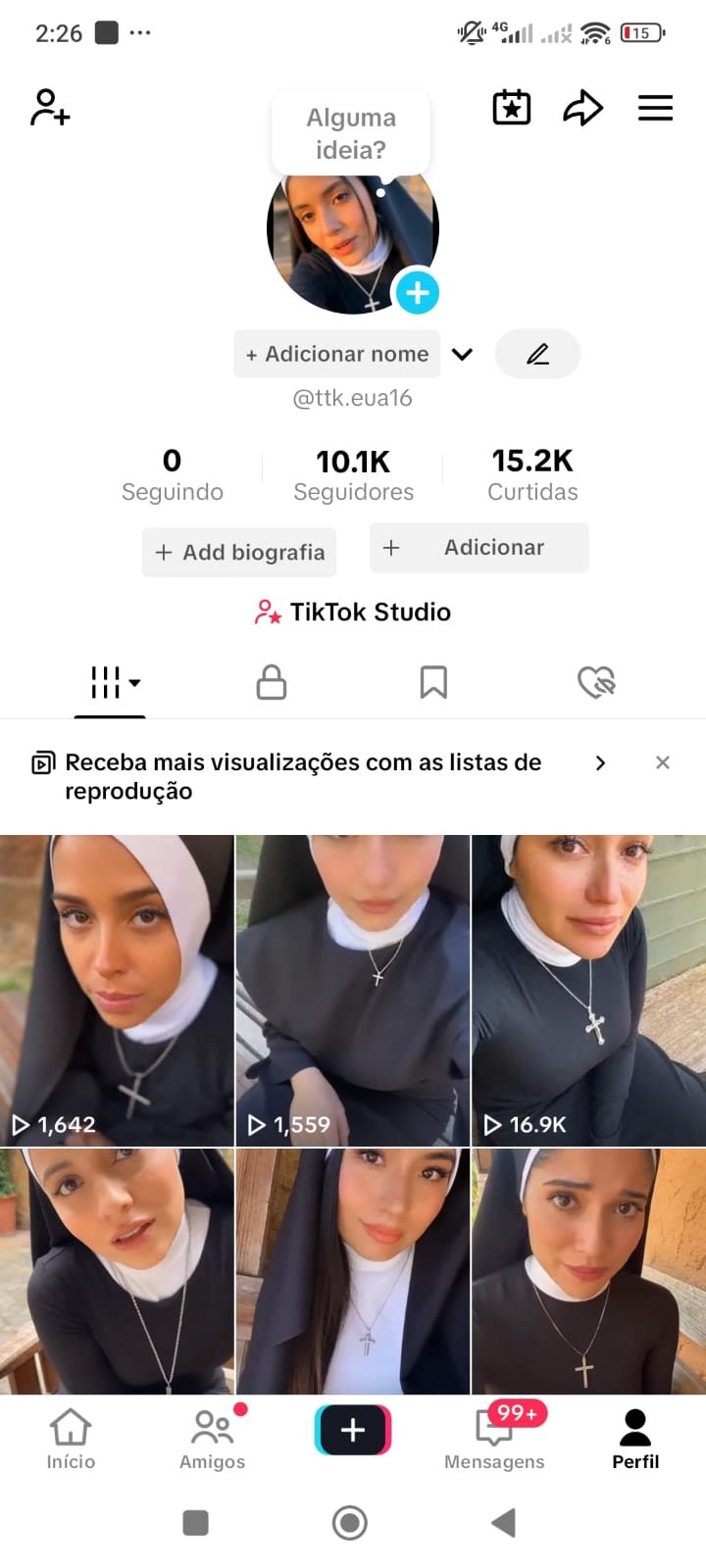706x1568 pixels.
Task: Tap the blue plus on the avatar
Action: click(417, 292)
